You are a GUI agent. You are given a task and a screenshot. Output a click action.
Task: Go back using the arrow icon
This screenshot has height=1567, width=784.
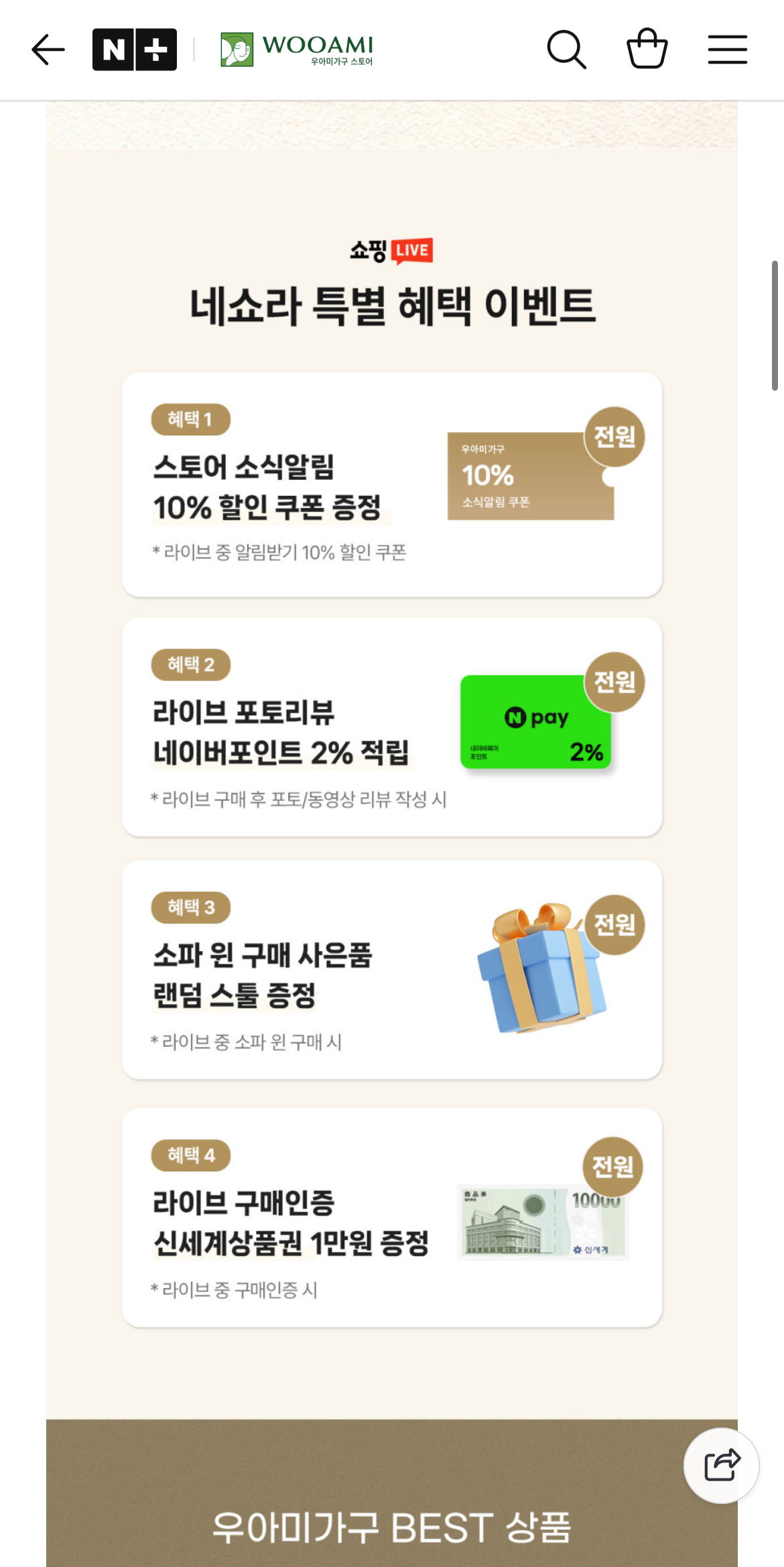tap(48, 50)
